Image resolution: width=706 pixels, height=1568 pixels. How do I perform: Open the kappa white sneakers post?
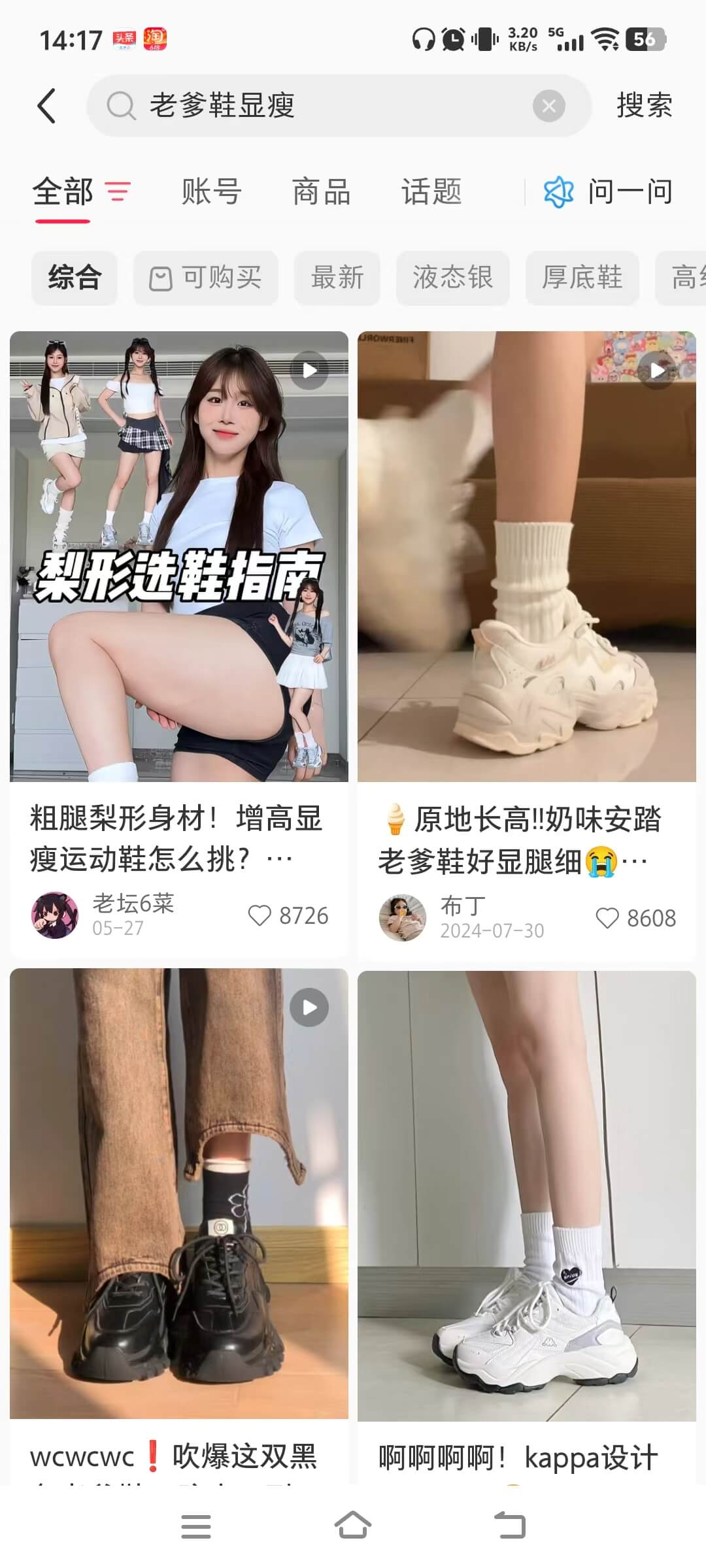pos(526,1196)
